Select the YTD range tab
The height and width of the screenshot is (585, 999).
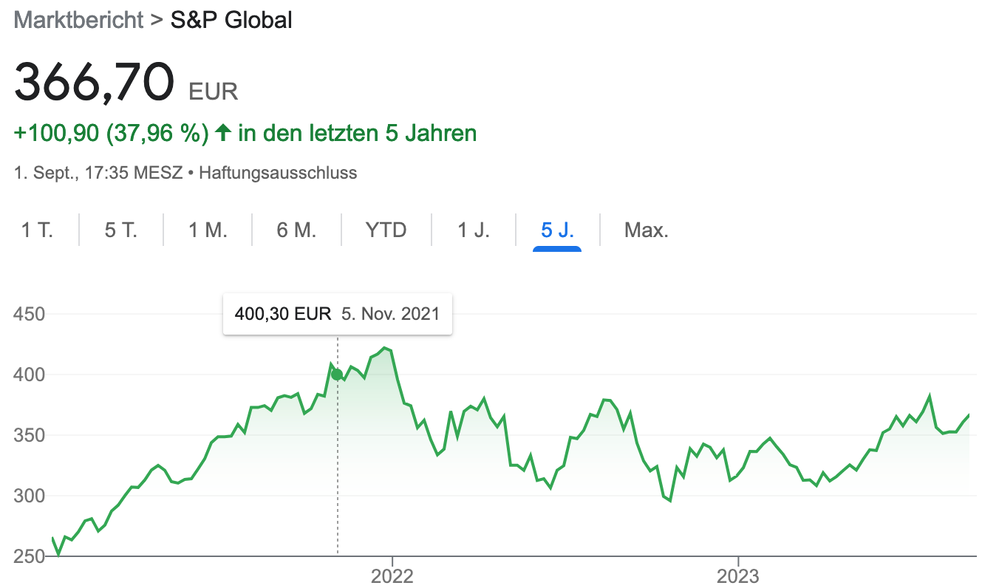[386, 230]
